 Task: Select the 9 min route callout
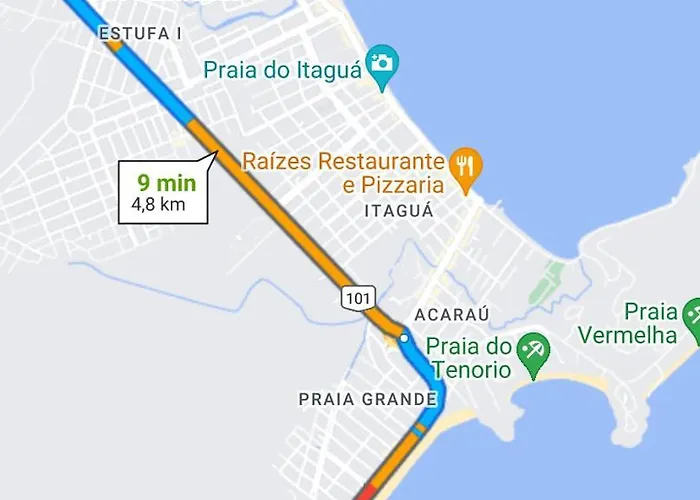pos(166,193)
